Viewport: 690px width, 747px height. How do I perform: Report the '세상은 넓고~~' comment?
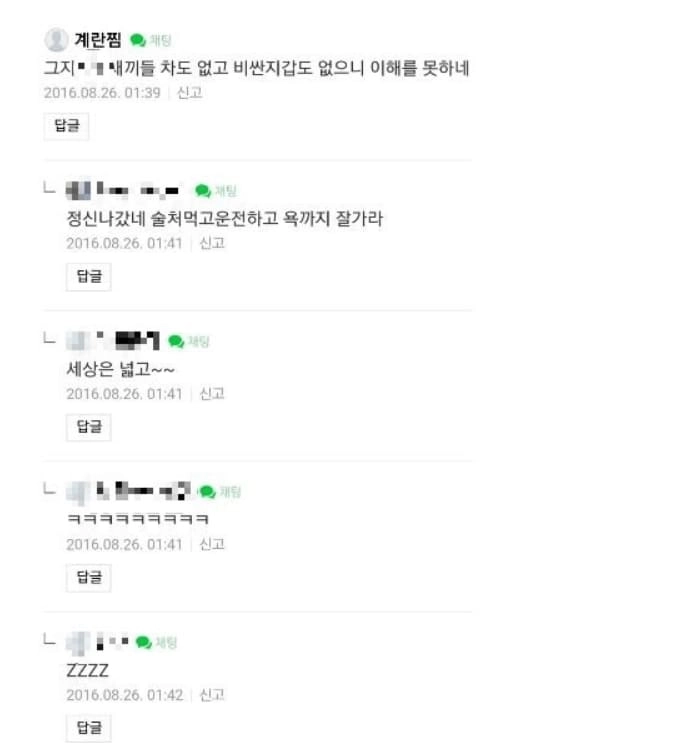tap(212, 394)
